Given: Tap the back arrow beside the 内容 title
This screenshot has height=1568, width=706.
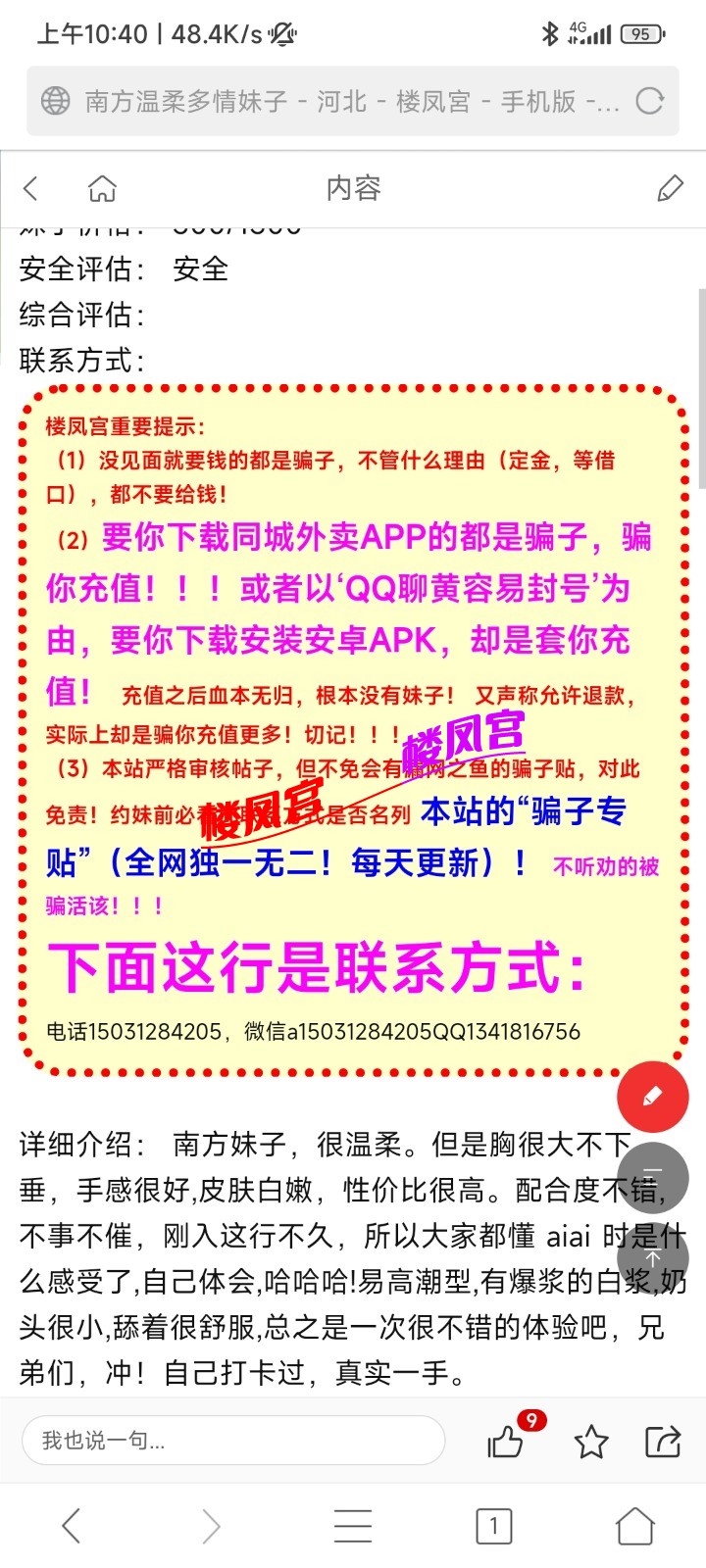Looking at the screenshot, I should [x=29, y=188].
